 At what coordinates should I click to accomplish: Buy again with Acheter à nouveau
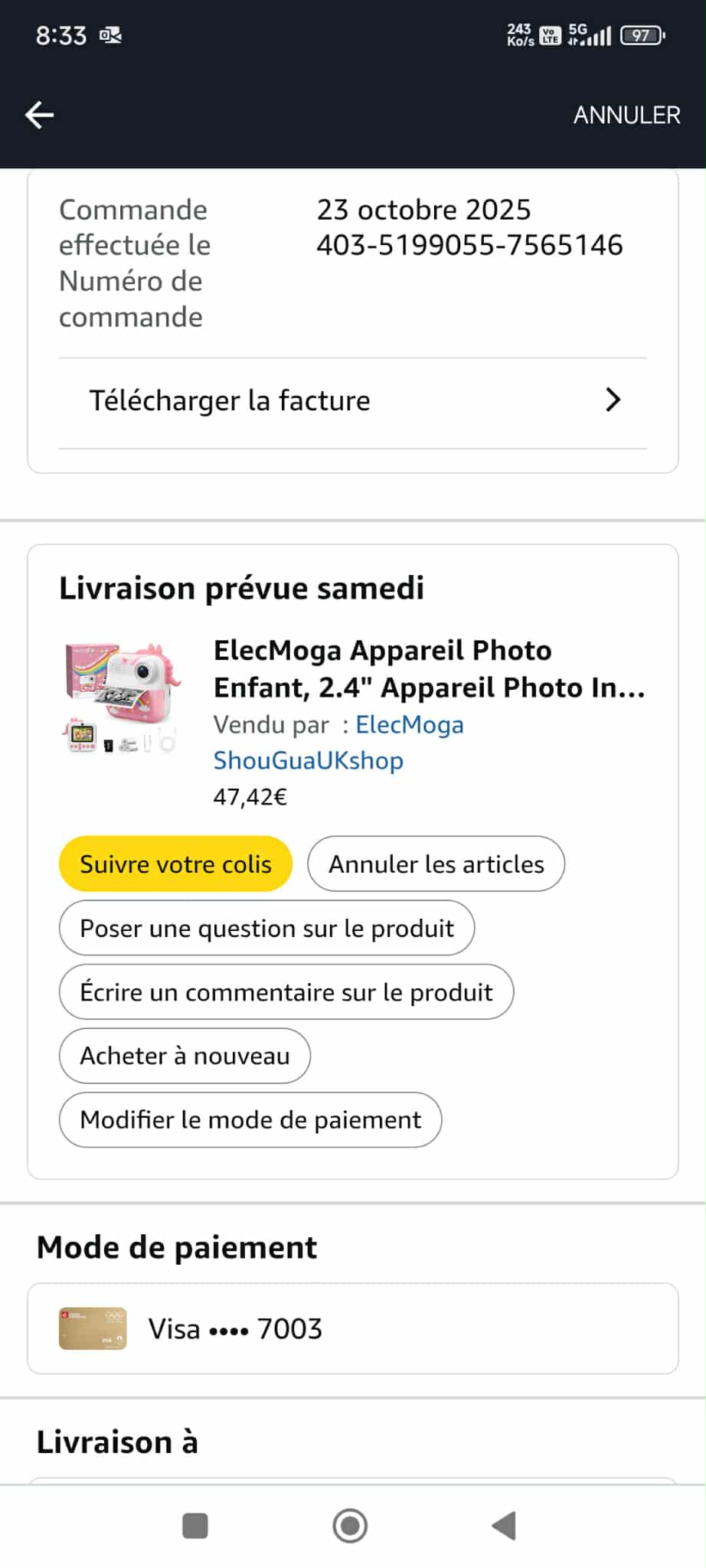pyautogui.click(x=185, y=1056)
